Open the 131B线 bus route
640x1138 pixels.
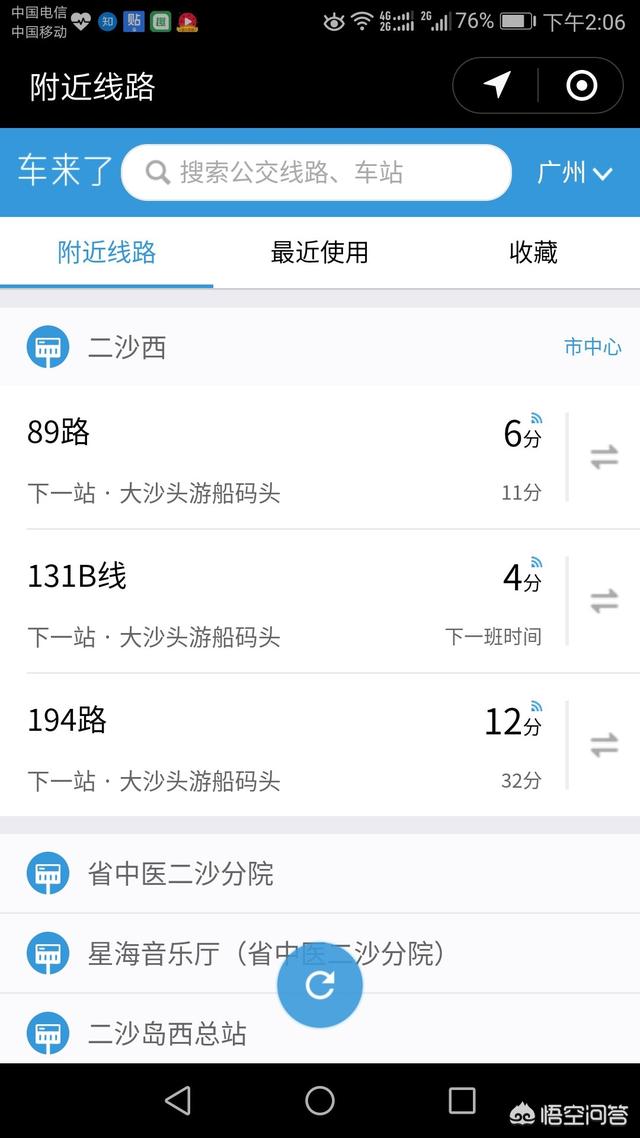point(280,601)
